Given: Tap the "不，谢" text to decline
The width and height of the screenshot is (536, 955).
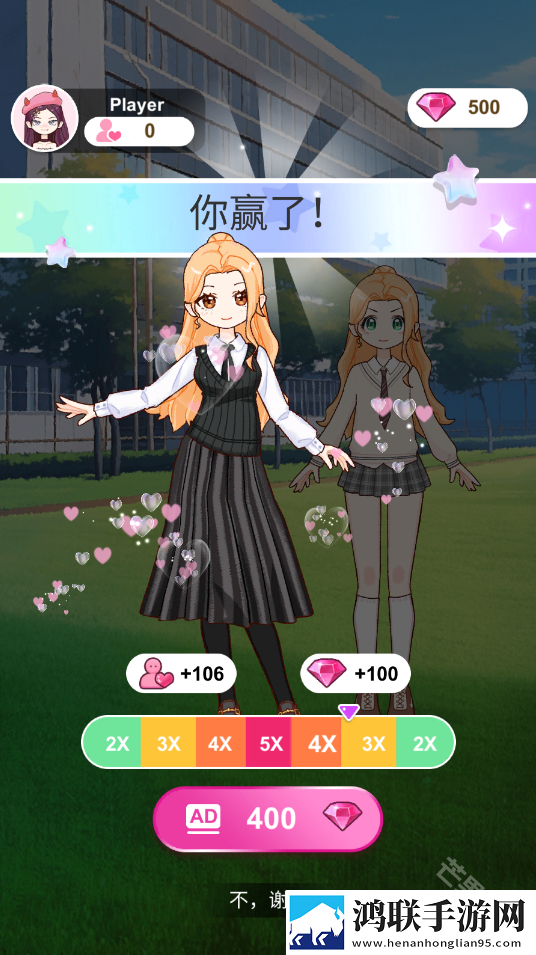Looking at the screenshot, I should point(257,900).
